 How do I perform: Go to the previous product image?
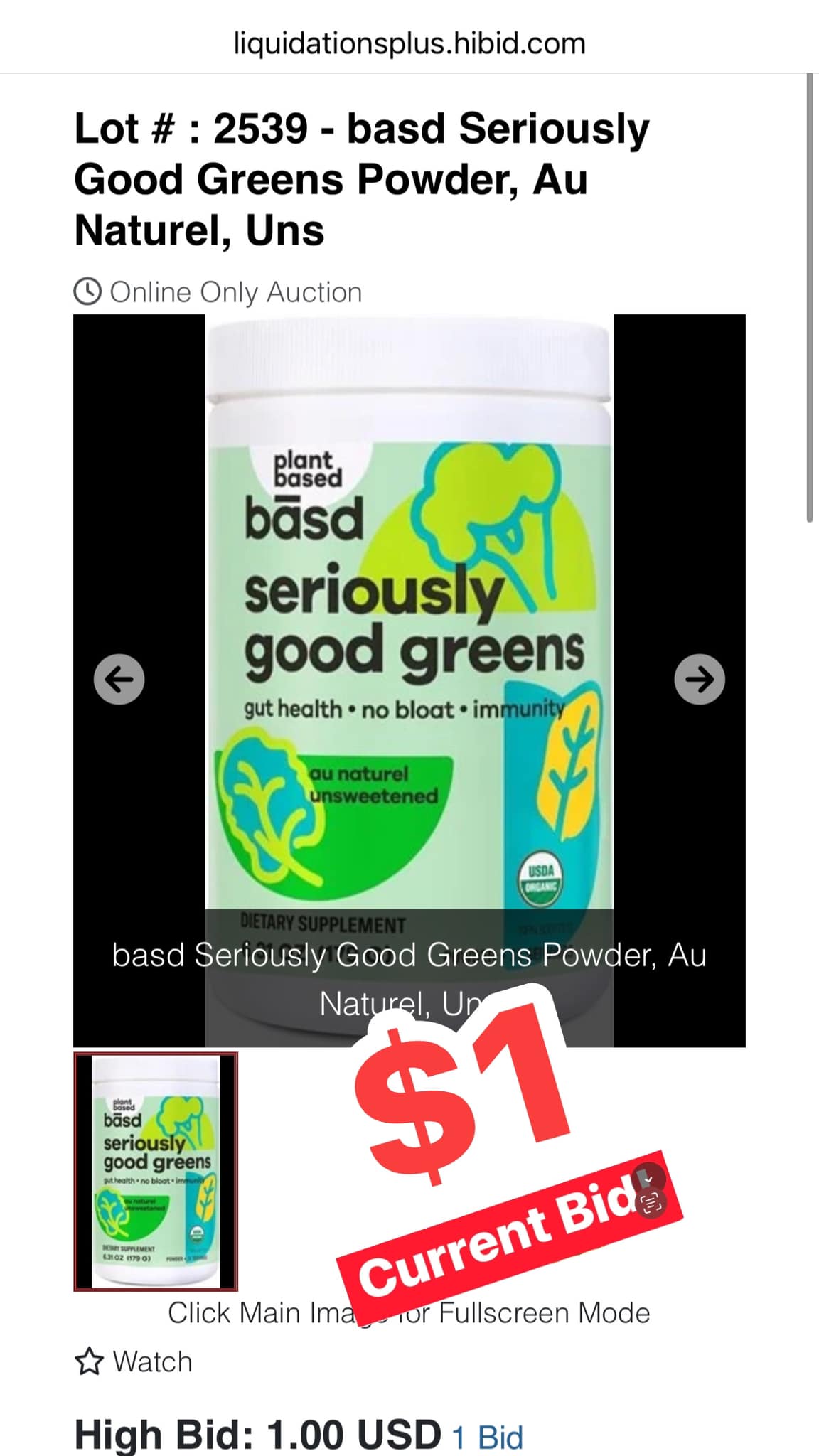[119, 680]
